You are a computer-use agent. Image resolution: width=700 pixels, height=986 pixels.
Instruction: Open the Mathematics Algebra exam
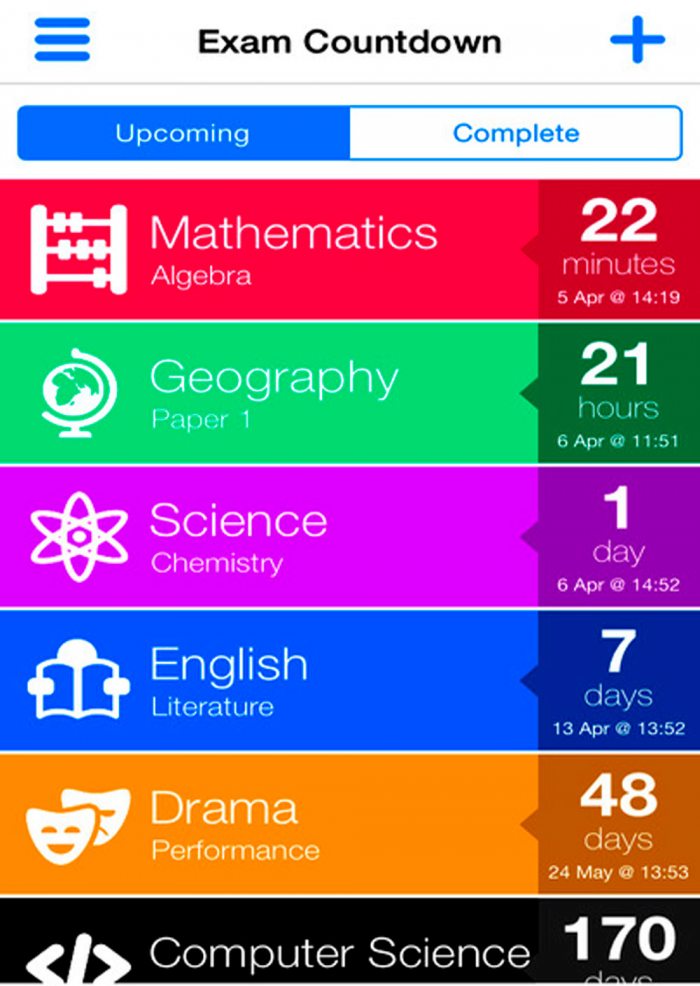coord(293,249)
